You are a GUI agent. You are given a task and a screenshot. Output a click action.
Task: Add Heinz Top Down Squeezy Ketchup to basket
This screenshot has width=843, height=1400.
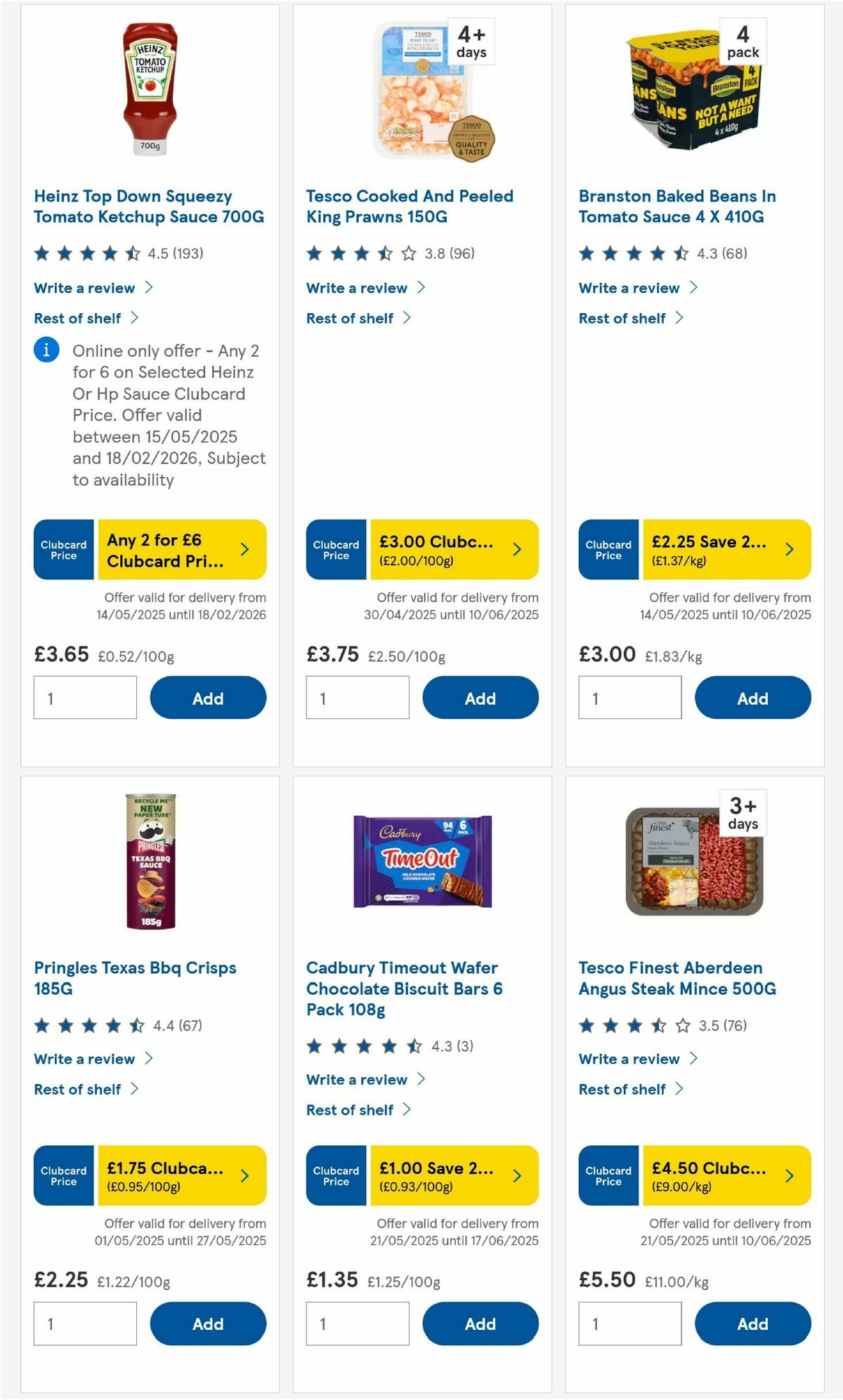(x=208, y=698)
